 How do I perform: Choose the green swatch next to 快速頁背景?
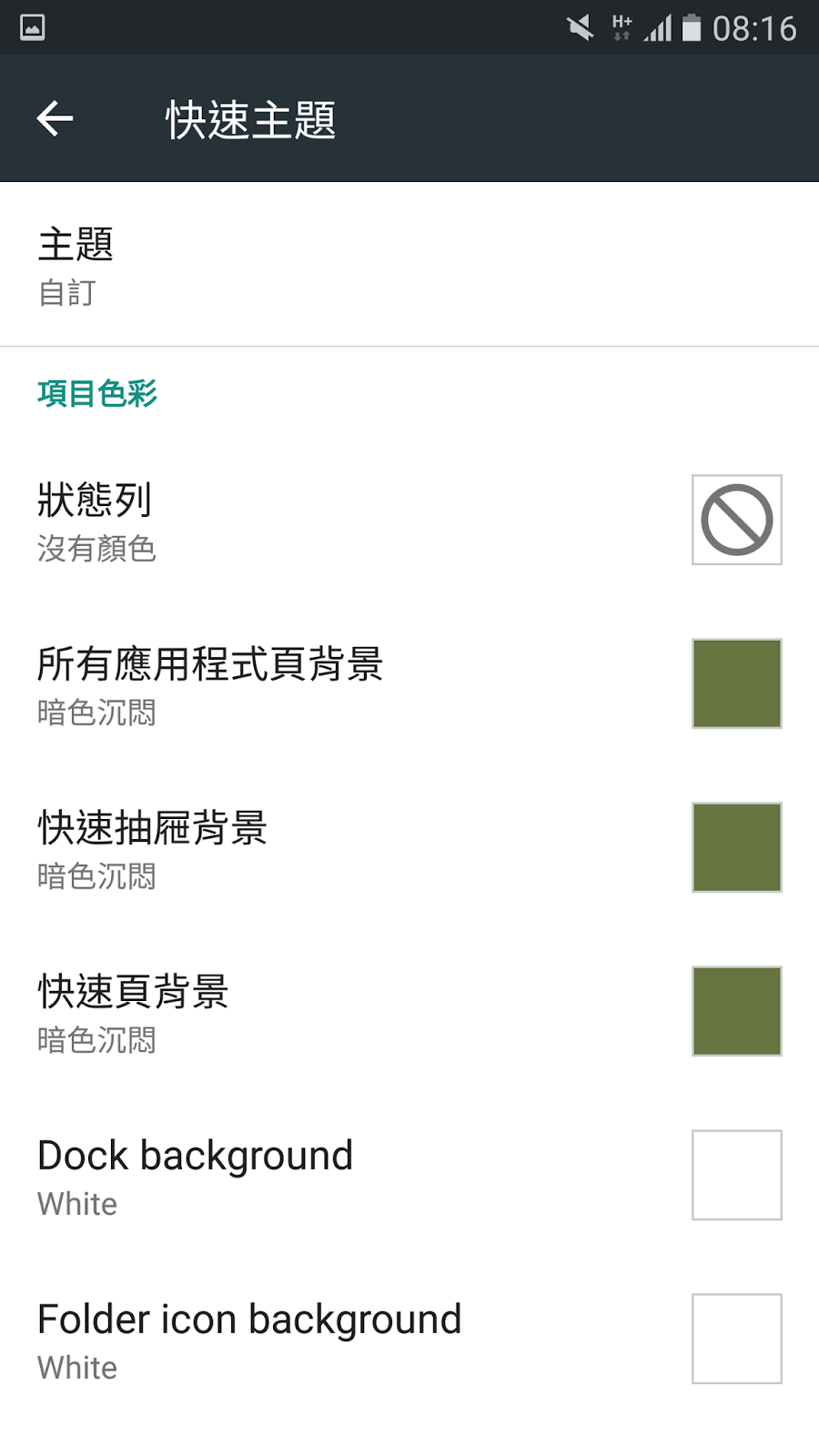pyautogui.click(x=736, y=1011)
